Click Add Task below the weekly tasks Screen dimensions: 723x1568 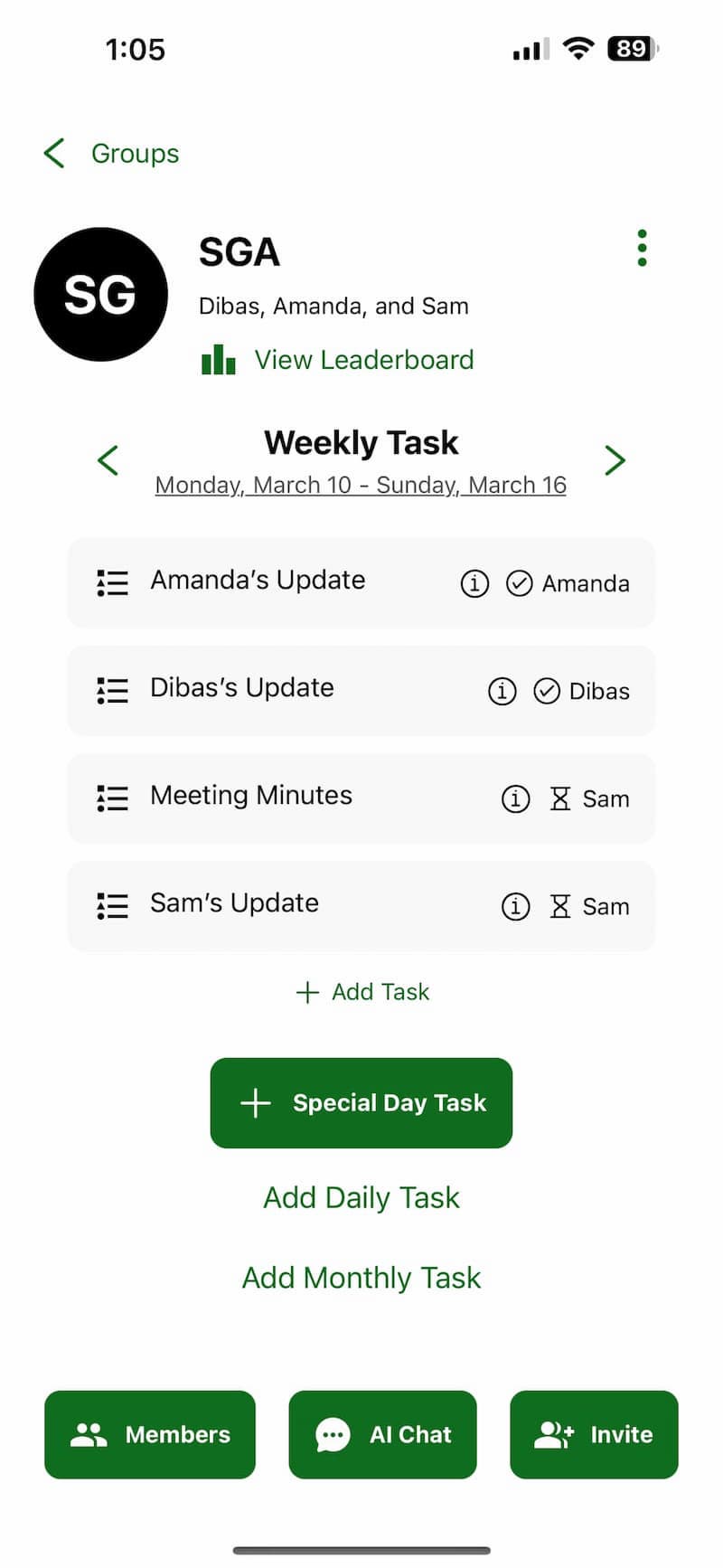click(361, 991)
